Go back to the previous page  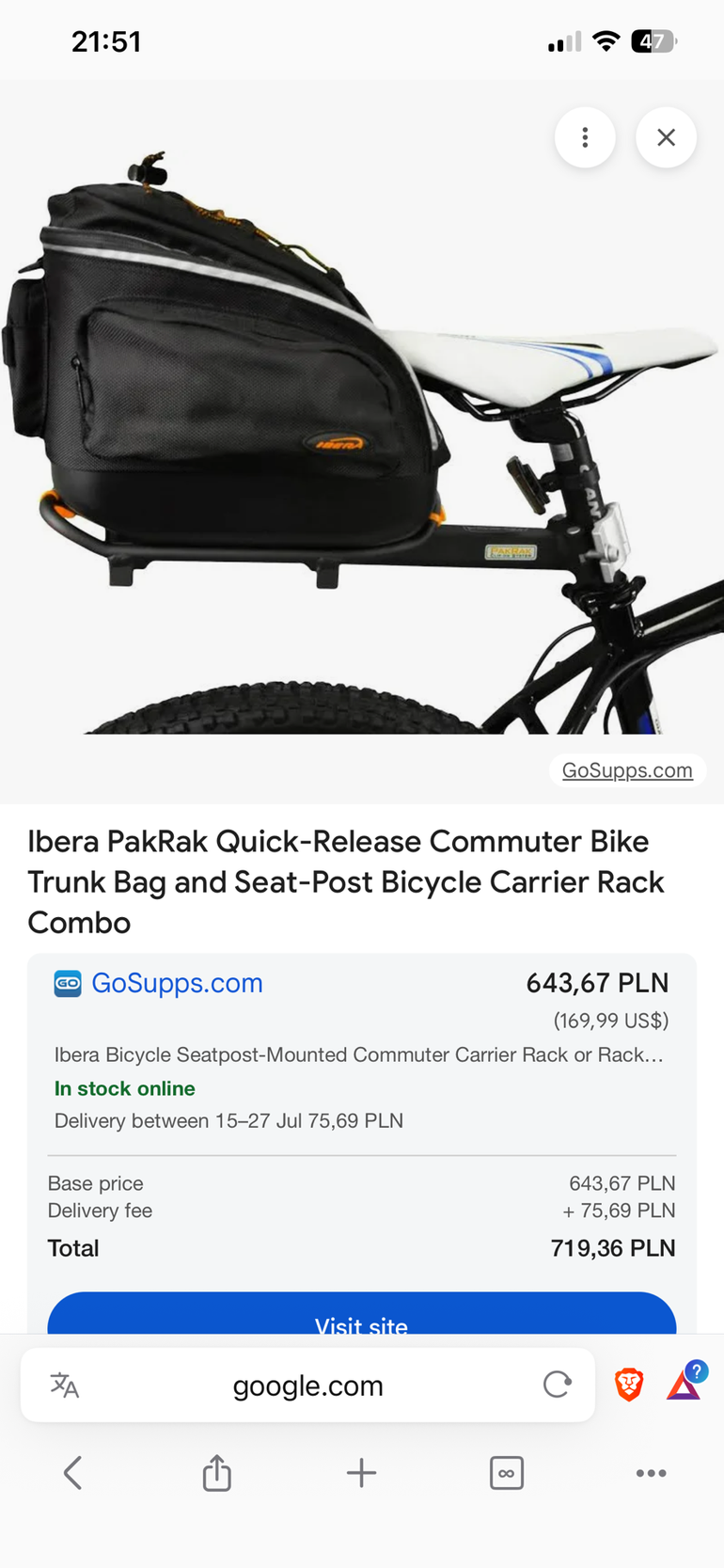tap(72, 1473)
